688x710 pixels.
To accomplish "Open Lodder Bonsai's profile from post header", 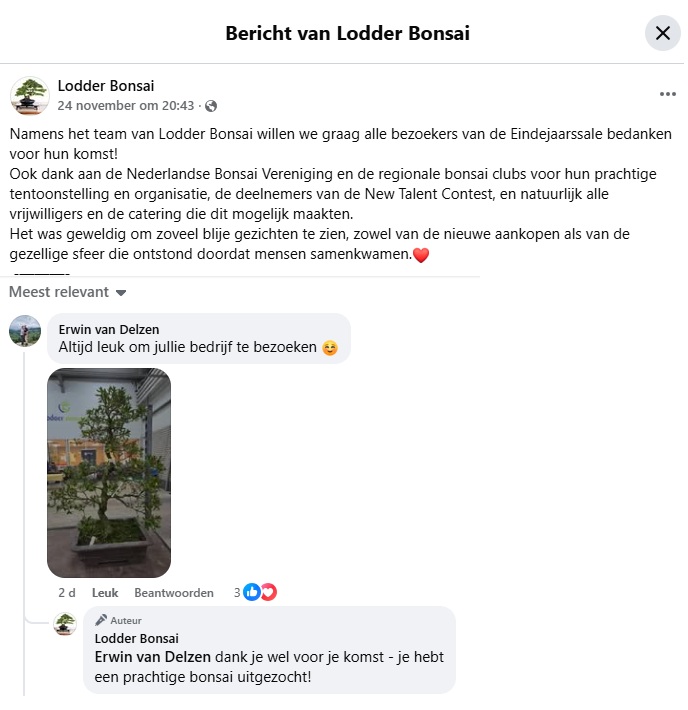I will coord(105,86).
